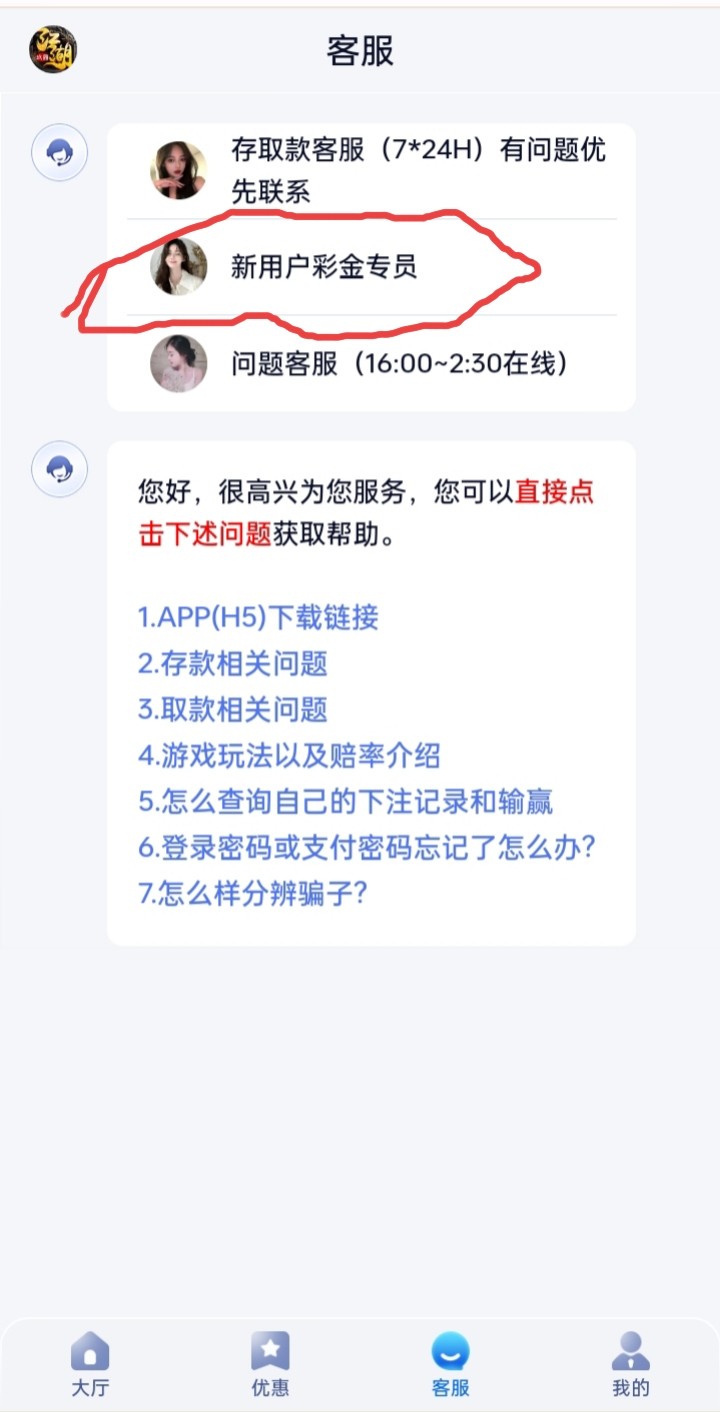Switch to the 大厅 tab
The height and width of the screenshot is (1412, 720).
(90, 1364)
